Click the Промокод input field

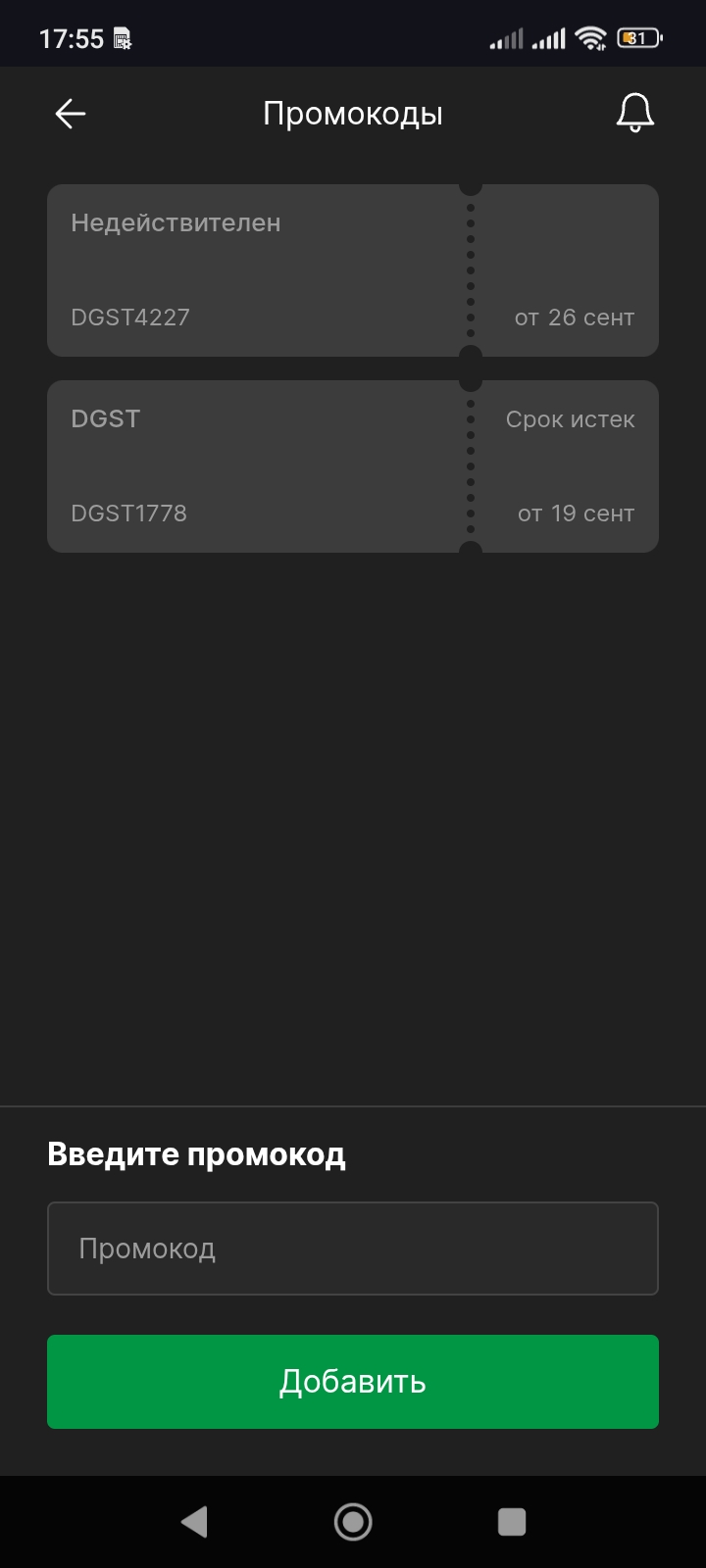(353, 1248)
